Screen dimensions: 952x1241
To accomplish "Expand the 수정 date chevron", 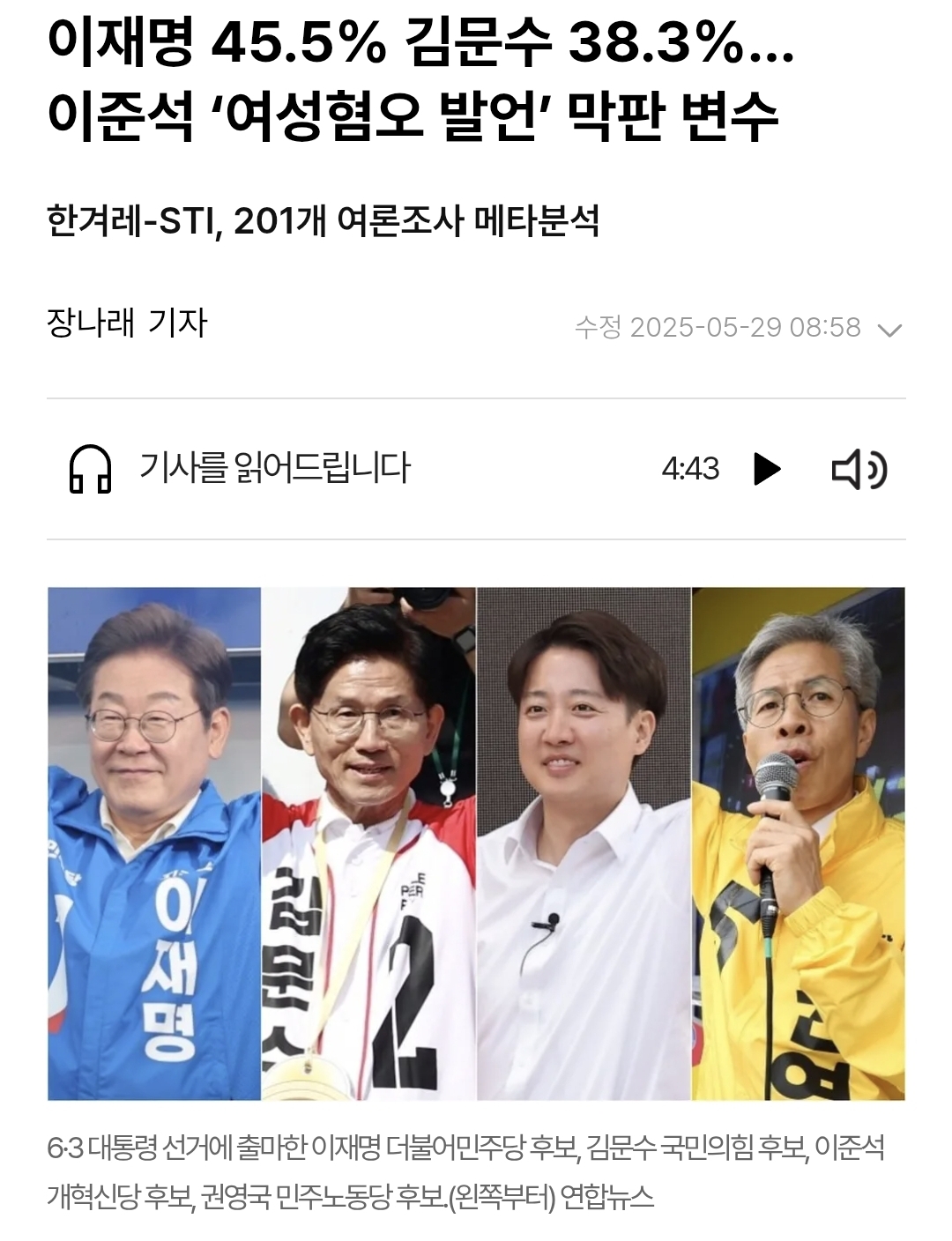I will (x=889, y=331).
